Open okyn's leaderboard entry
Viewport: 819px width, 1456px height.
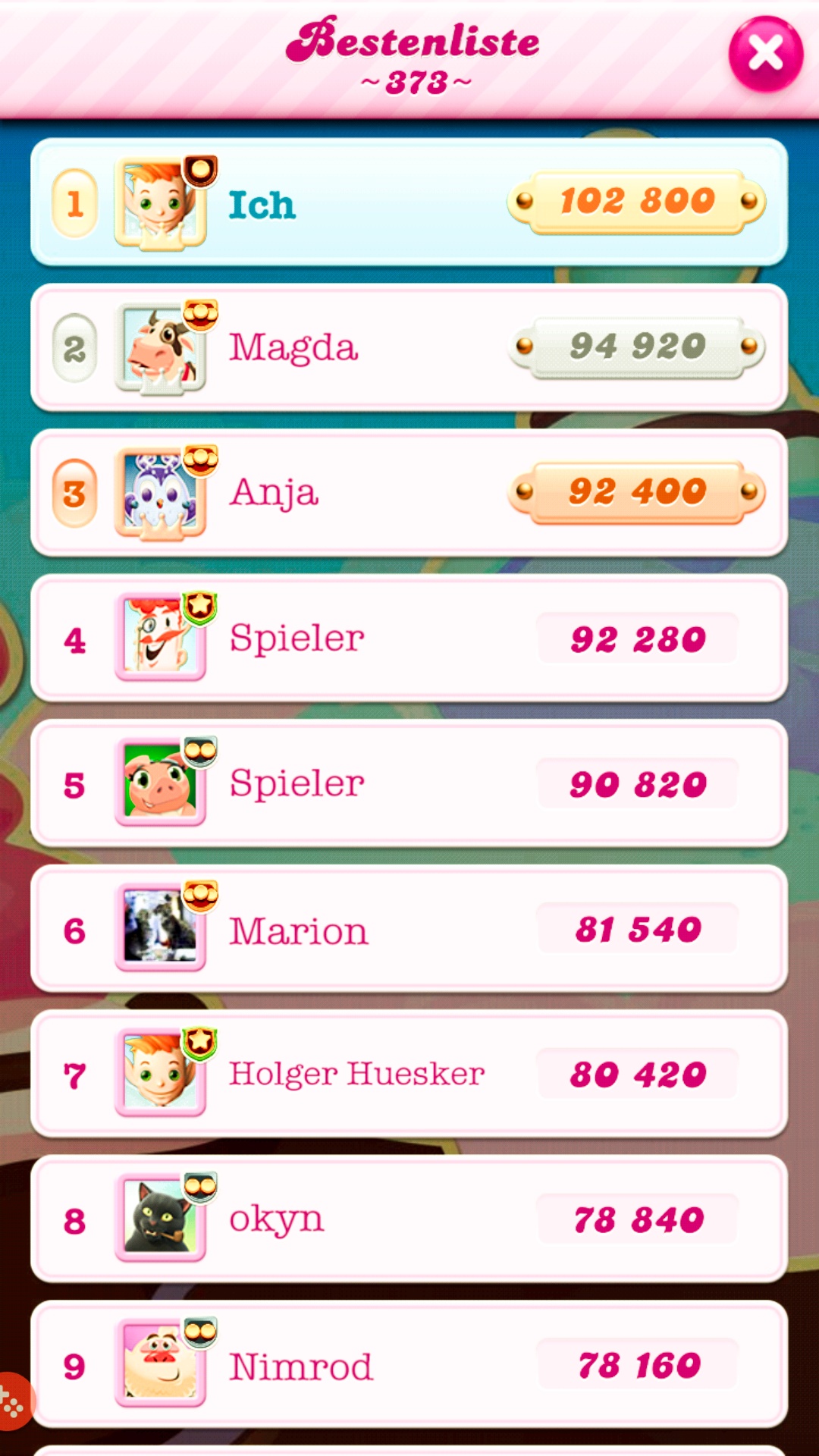[409, 1219]
